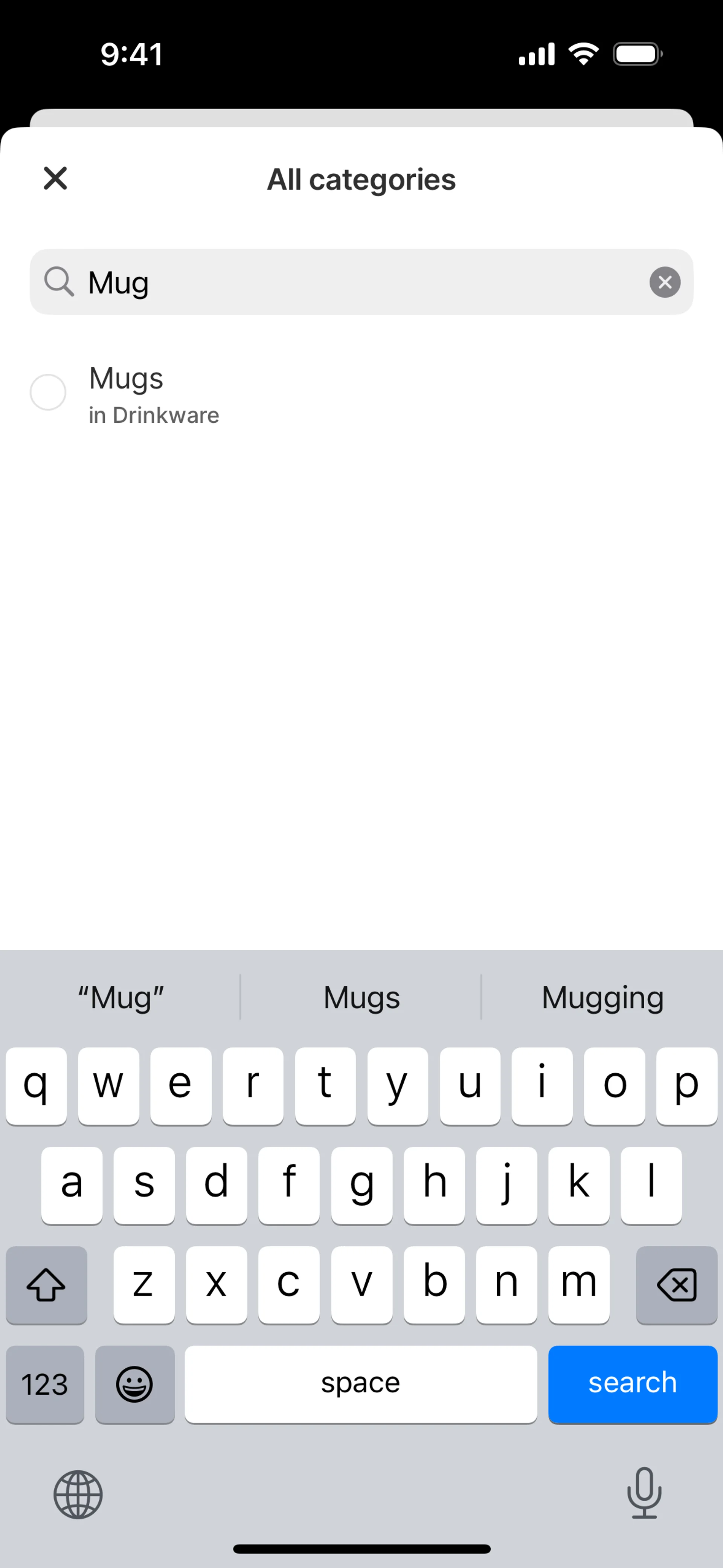This screenshot has height=1568, width=723.
Task: Delete a character with backspace
Action: (x=676, y=1284)
